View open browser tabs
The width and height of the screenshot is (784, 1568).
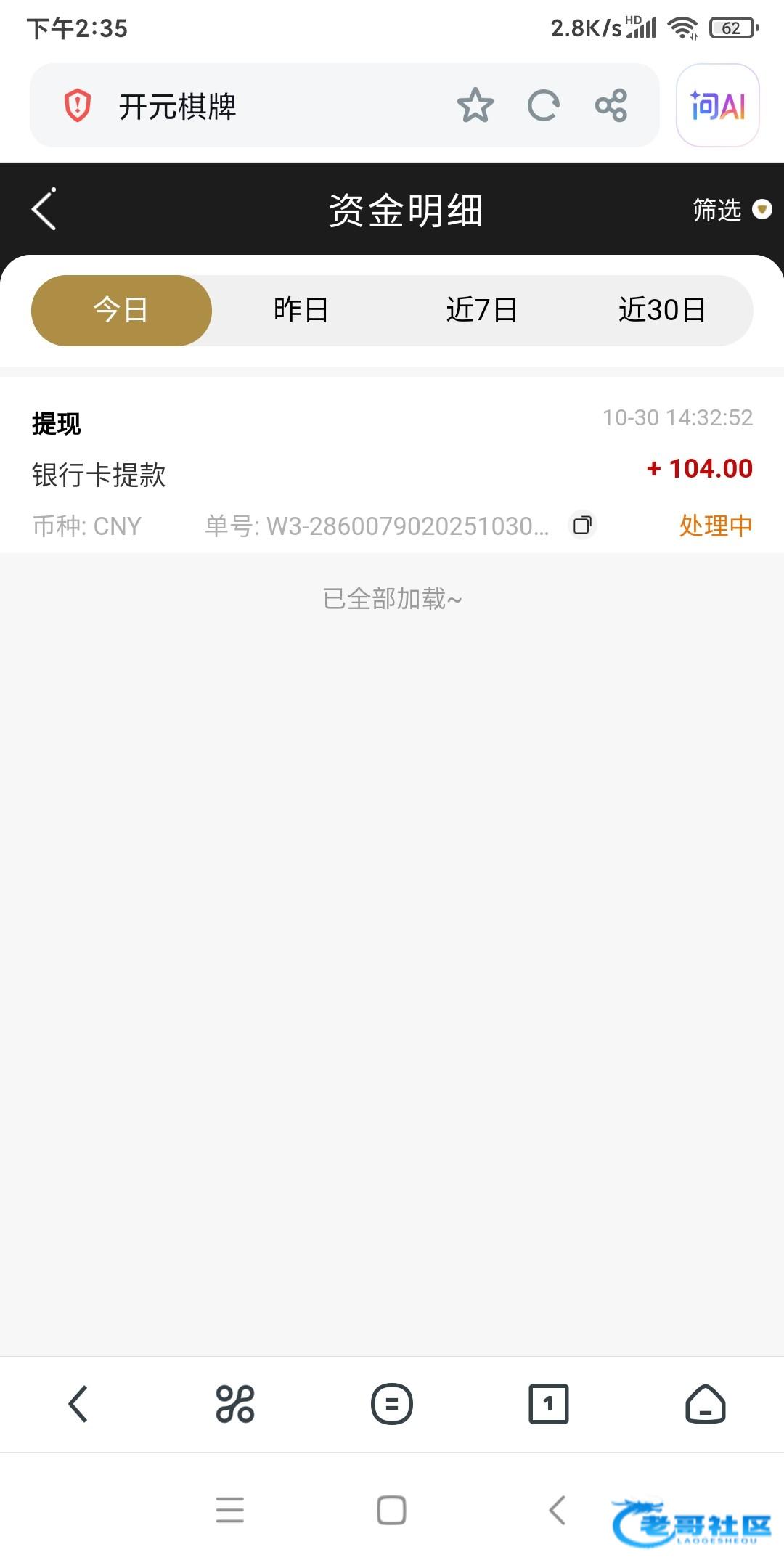click(x=548, y=1404)
